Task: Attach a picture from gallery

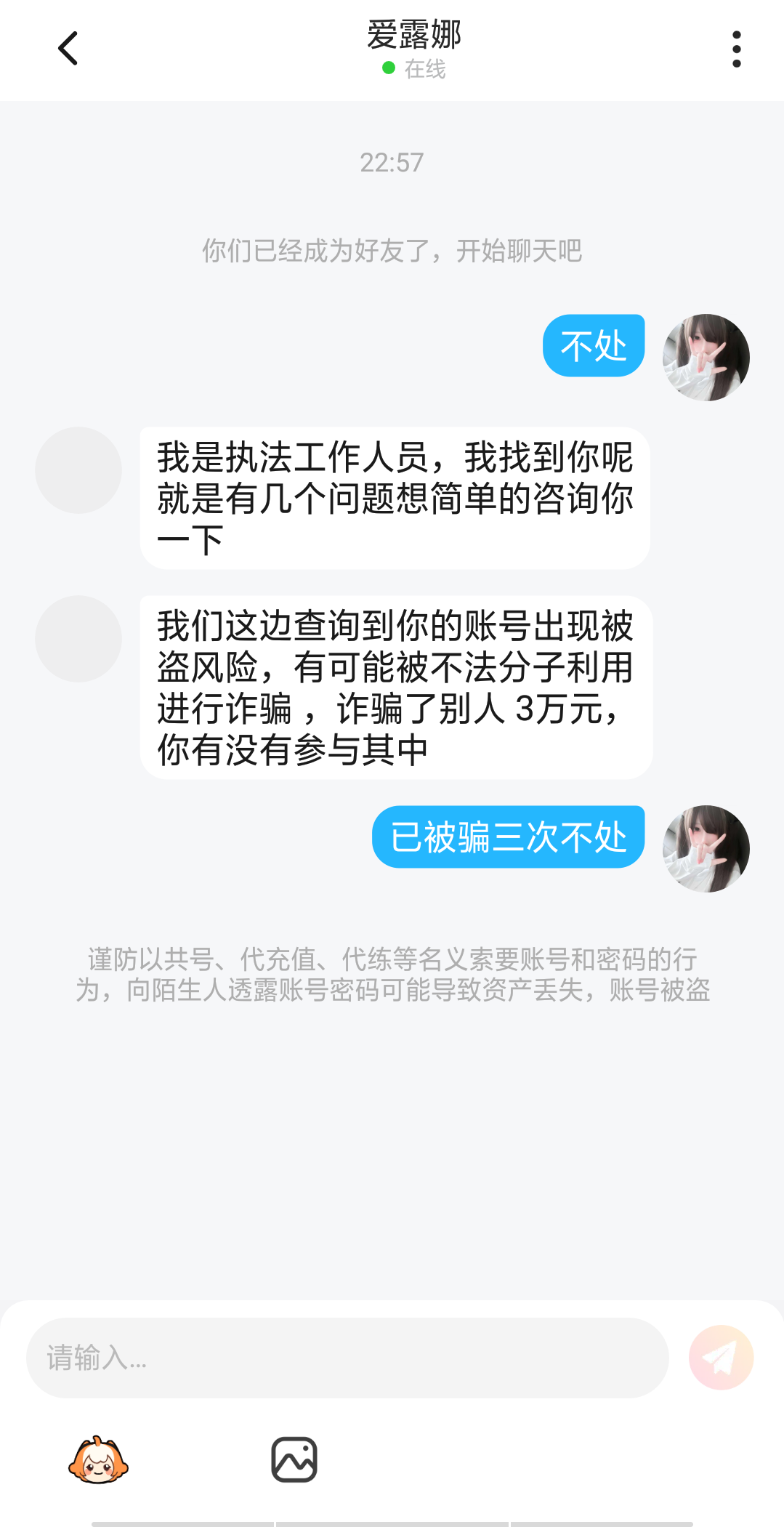Action: click(x=294, y=1459)
